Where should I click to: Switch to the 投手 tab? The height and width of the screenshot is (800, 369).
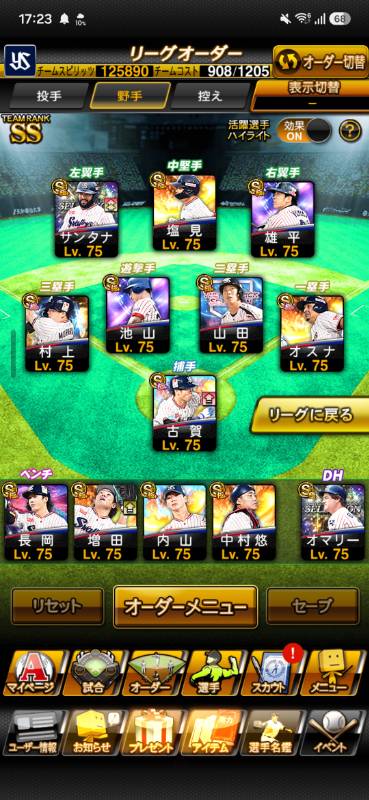48,96
